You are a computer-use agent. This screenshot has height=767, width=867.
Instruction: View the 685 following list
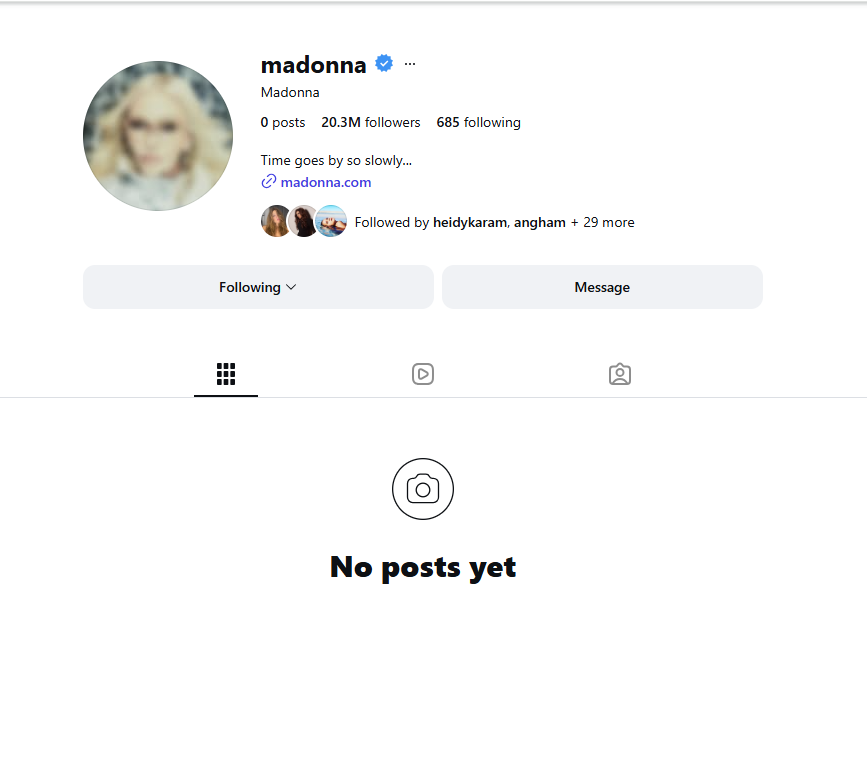[x=478, y=122]
